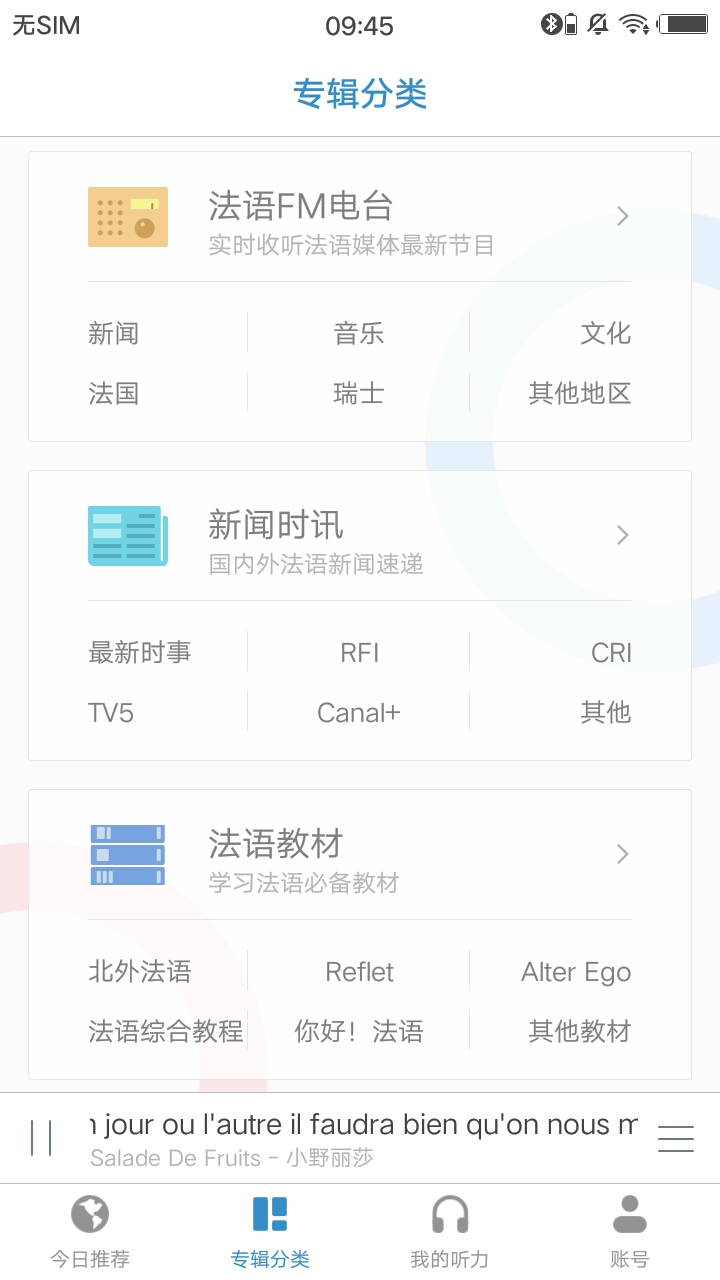Select the 音乐 radio category
Viewport: 720px width, 1280px height.
point(358,333)
